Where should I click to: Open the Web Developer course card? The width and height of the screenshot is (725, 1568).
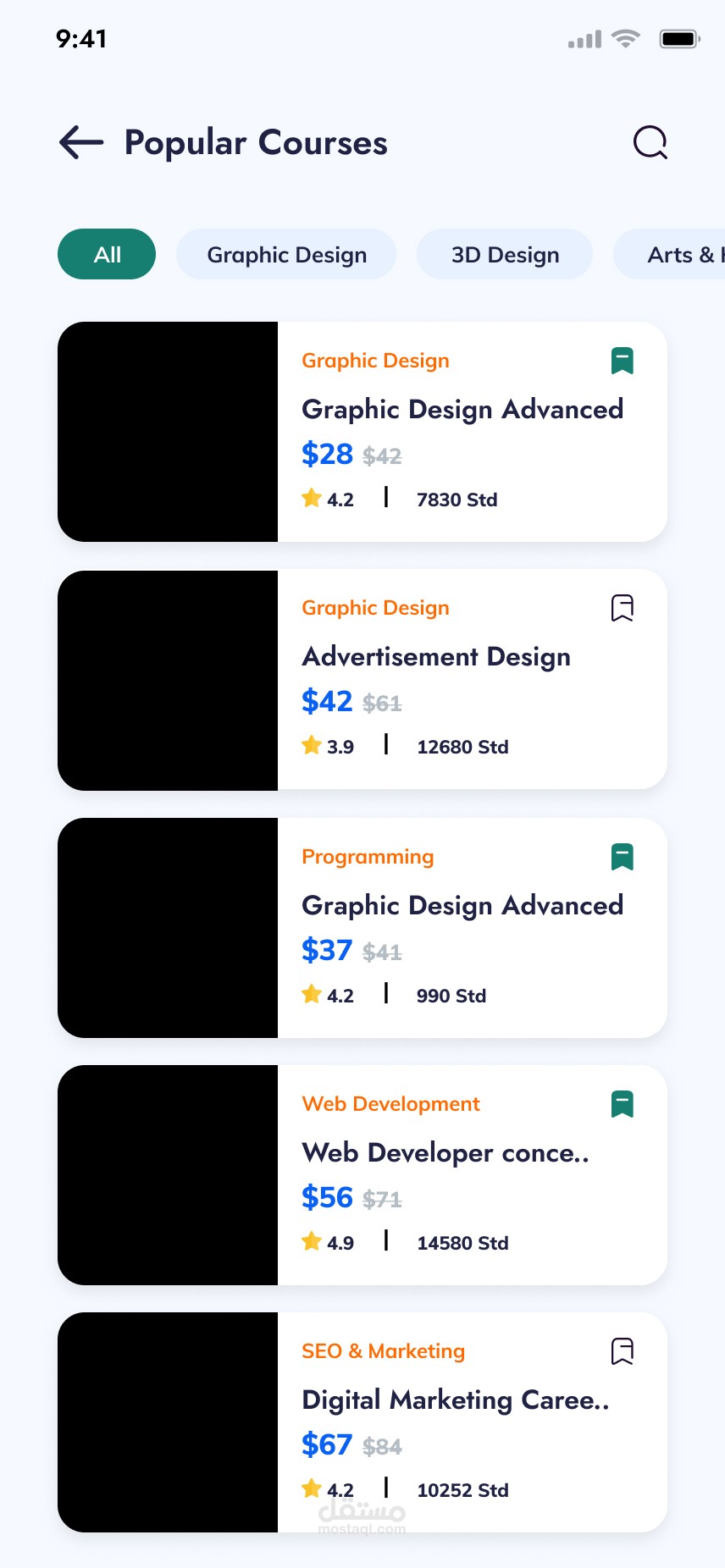(x=445, y=1153)
